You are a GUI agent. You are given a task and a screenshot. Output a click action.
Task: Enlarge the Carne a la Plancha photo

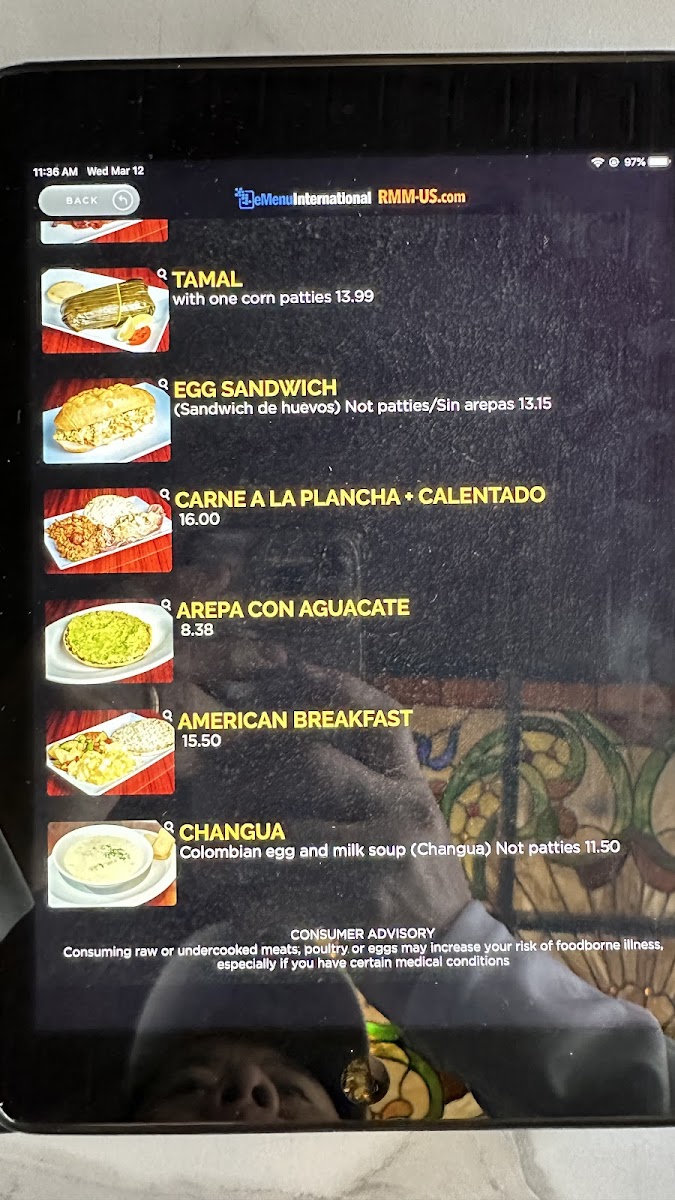point(107,530)
